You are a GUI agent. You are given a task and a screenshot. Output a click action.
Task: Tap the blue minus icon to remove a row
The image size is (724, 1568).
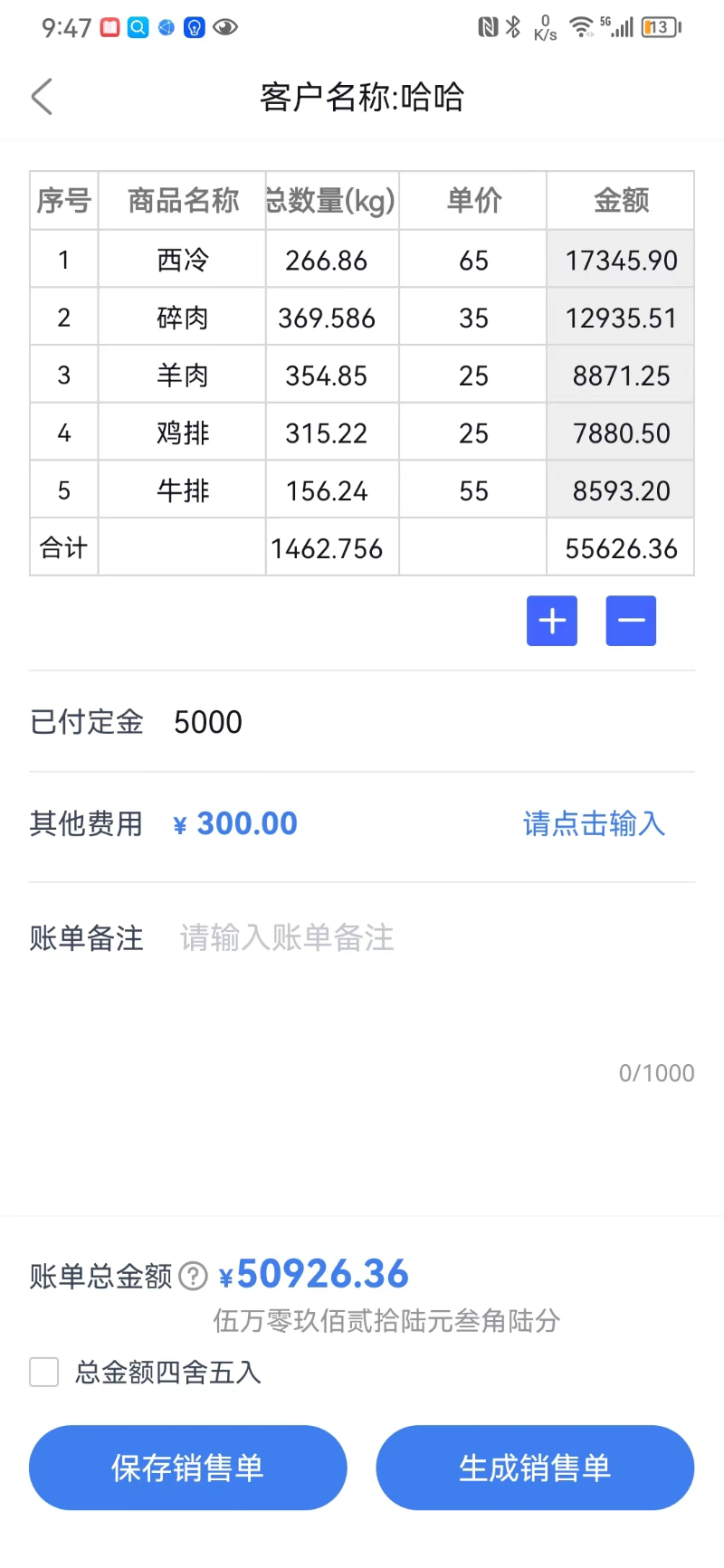(x=631, y=621)
